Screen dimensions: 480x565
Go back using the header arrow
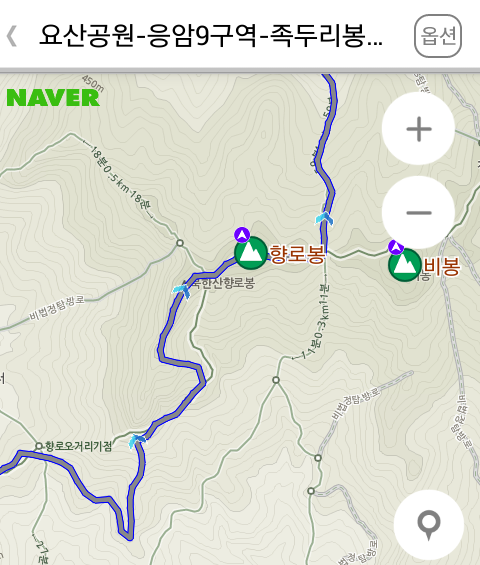click(x=12, y=36)
